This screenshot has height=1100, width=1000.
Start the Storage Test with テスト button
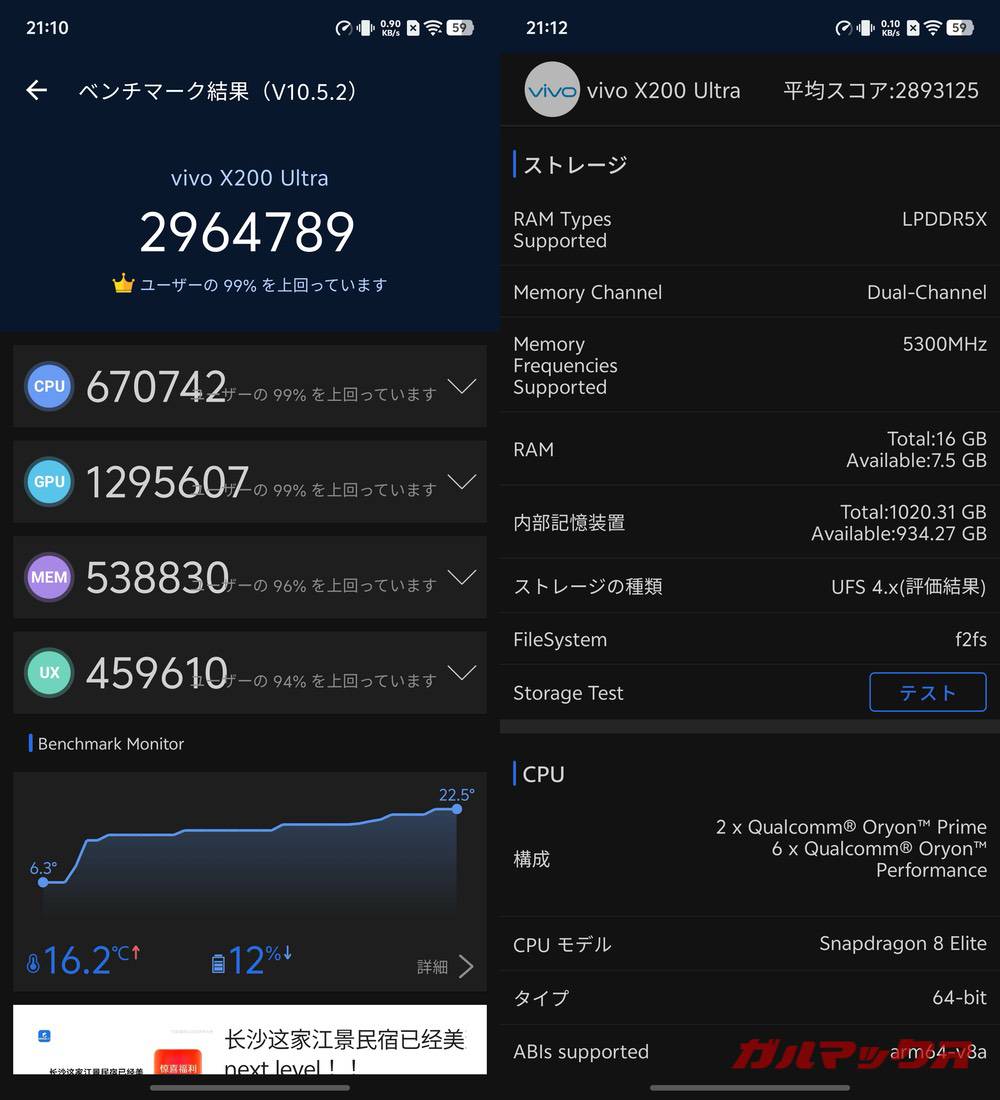tap(927, 692)
